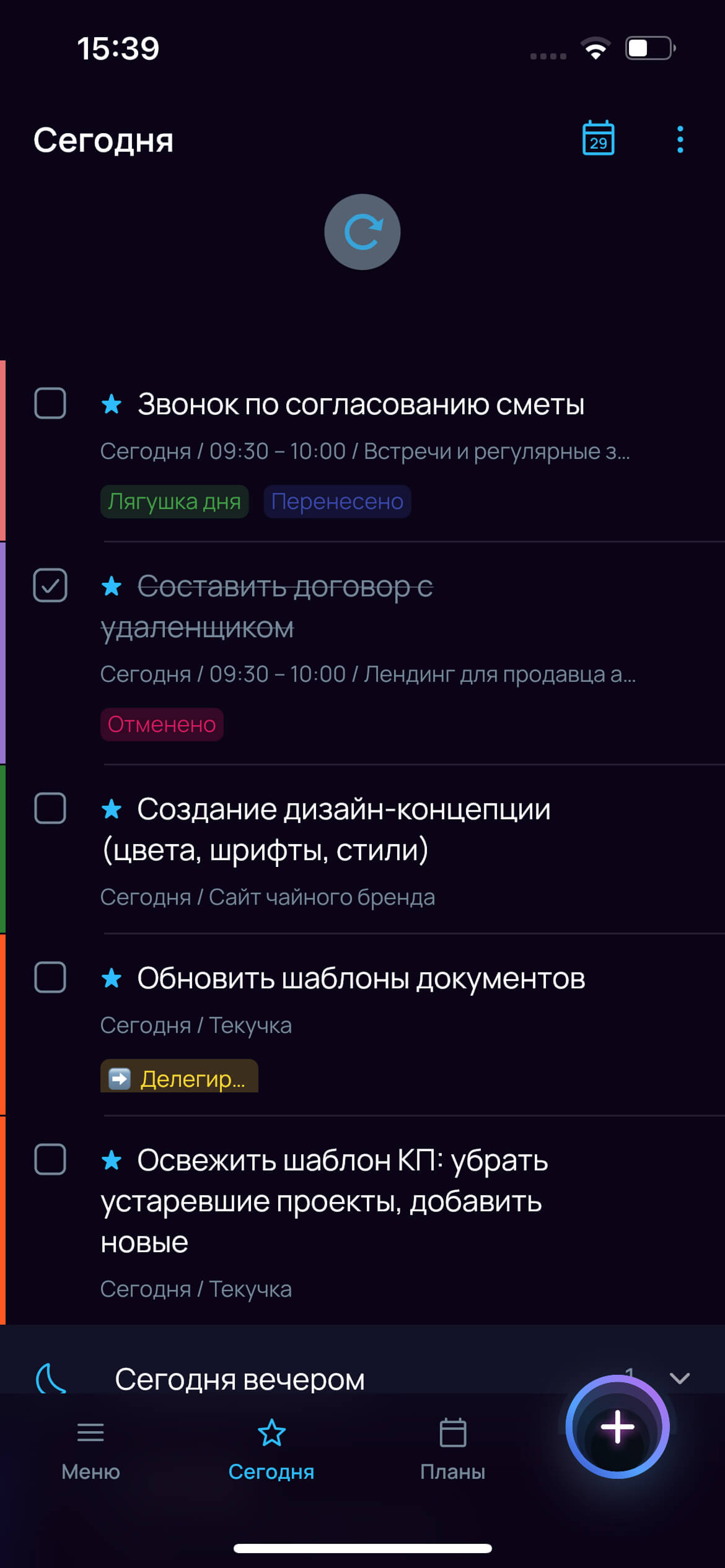Uncheck the "Составить договор с удаленщиком" task

50,585
